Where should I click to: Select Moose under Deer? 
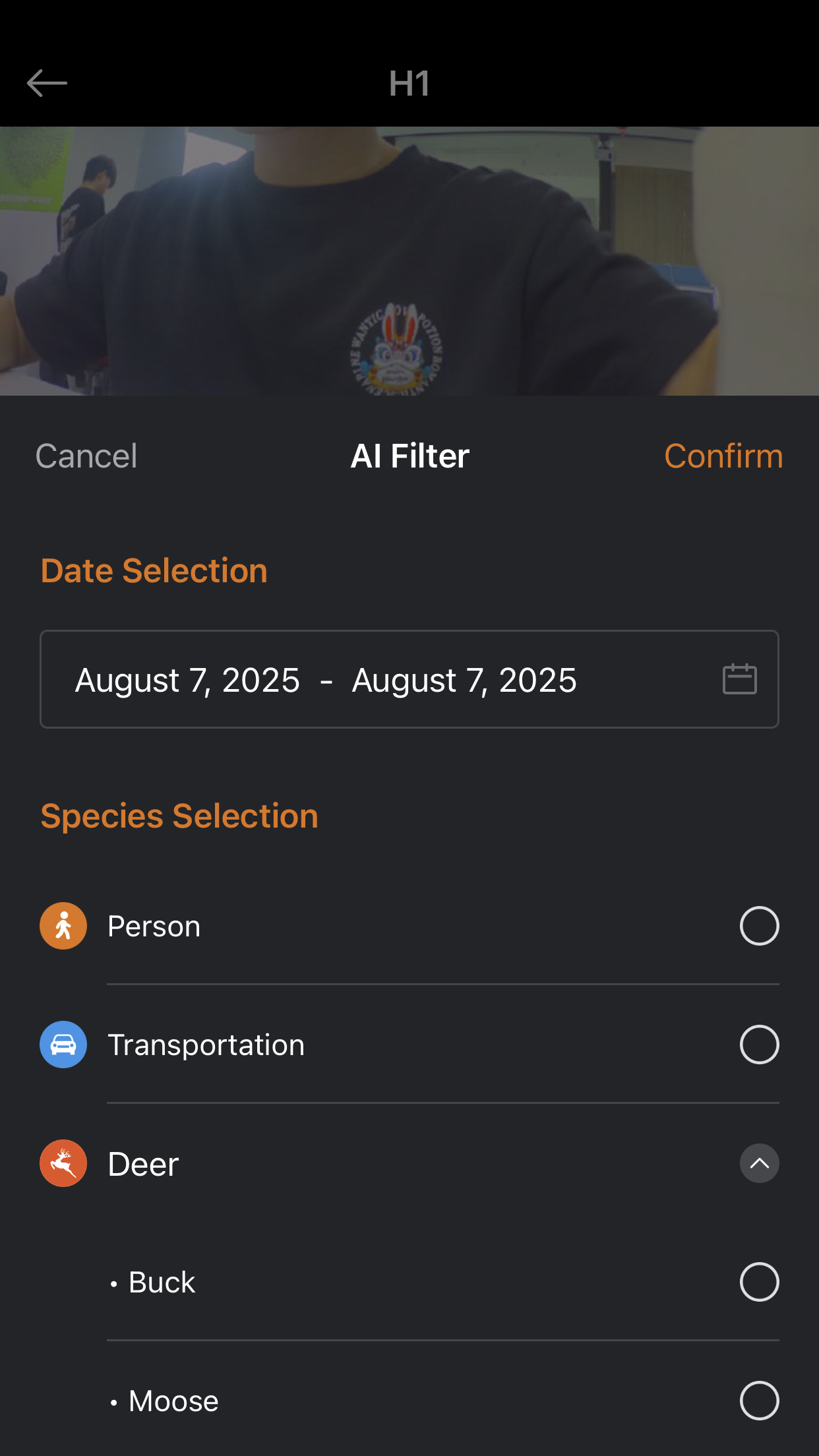tap(759, 1401)
